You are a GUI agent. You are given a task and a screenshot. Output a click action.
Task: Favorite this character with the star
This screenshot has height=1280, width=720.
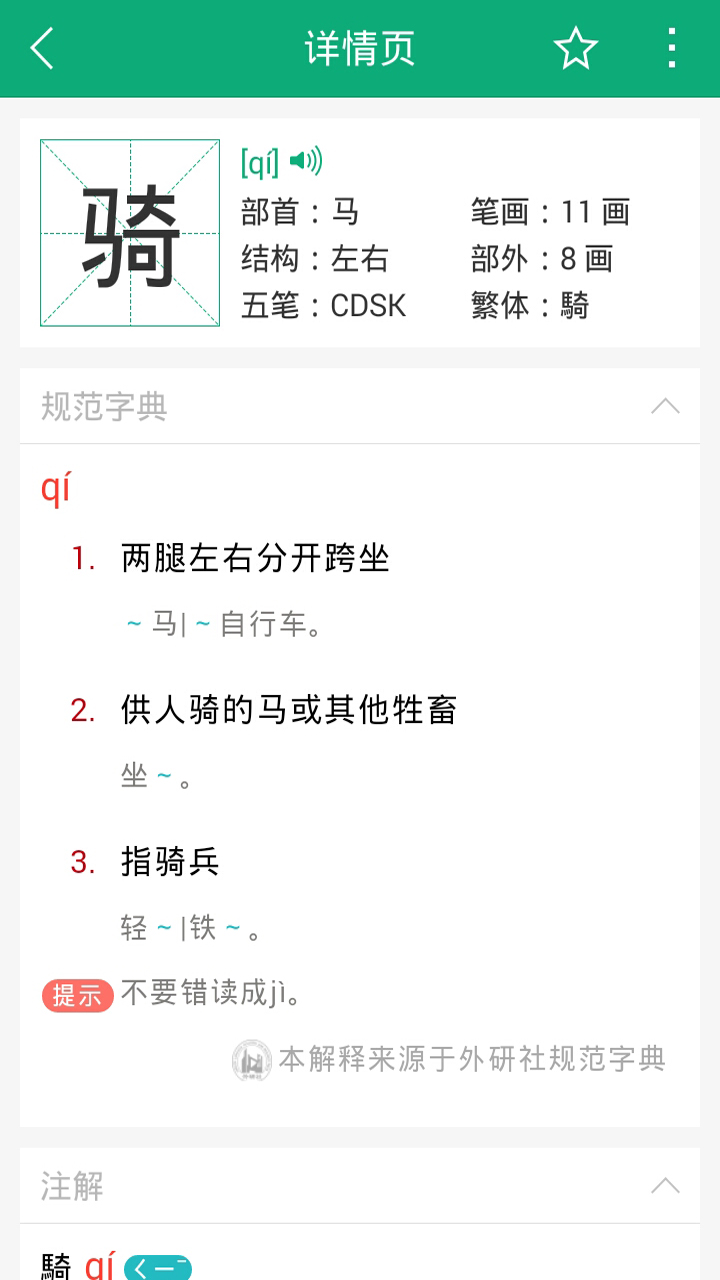point(575,48)
